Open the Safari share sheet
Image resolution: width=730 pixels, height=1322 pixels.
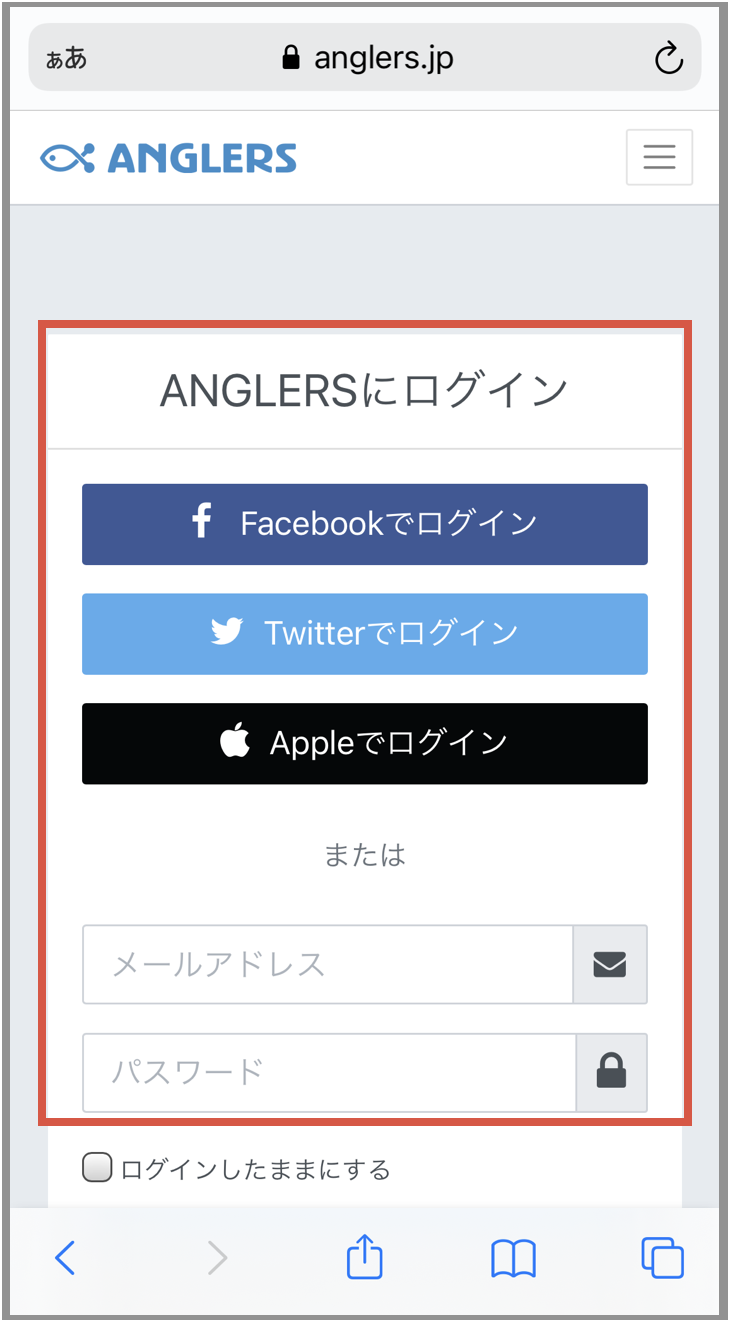click(x=365, y=1256)
